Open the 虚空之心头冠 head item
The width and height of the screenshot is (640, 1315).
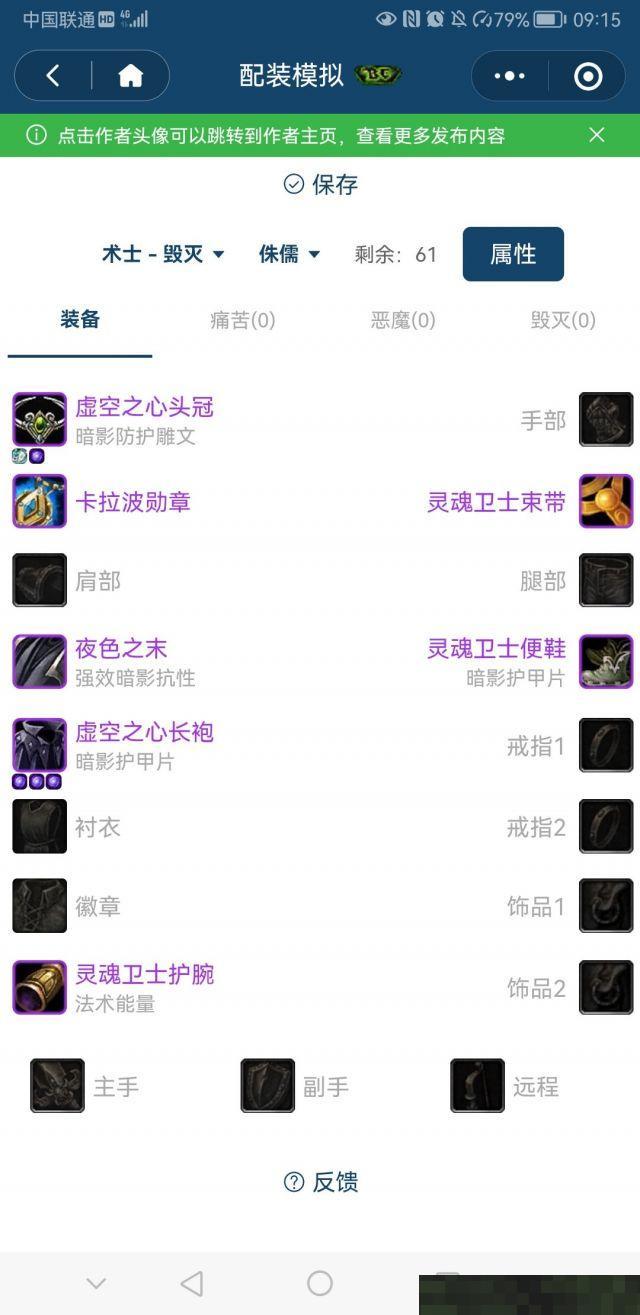click(x=144, y=408)
